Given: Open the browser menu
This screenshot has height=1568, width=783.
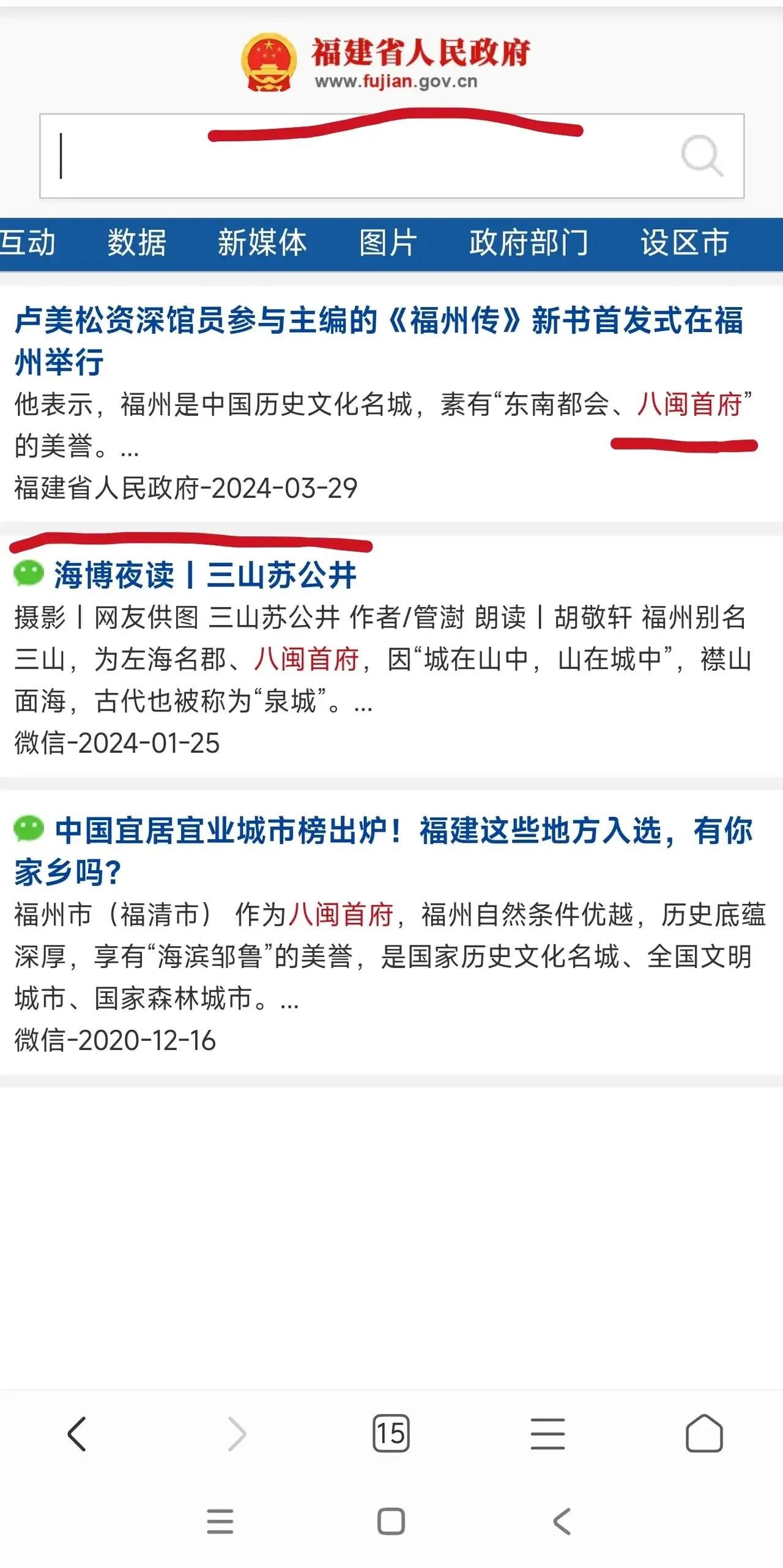Looking at the screenshot, I should click(x=547, y=1434).
